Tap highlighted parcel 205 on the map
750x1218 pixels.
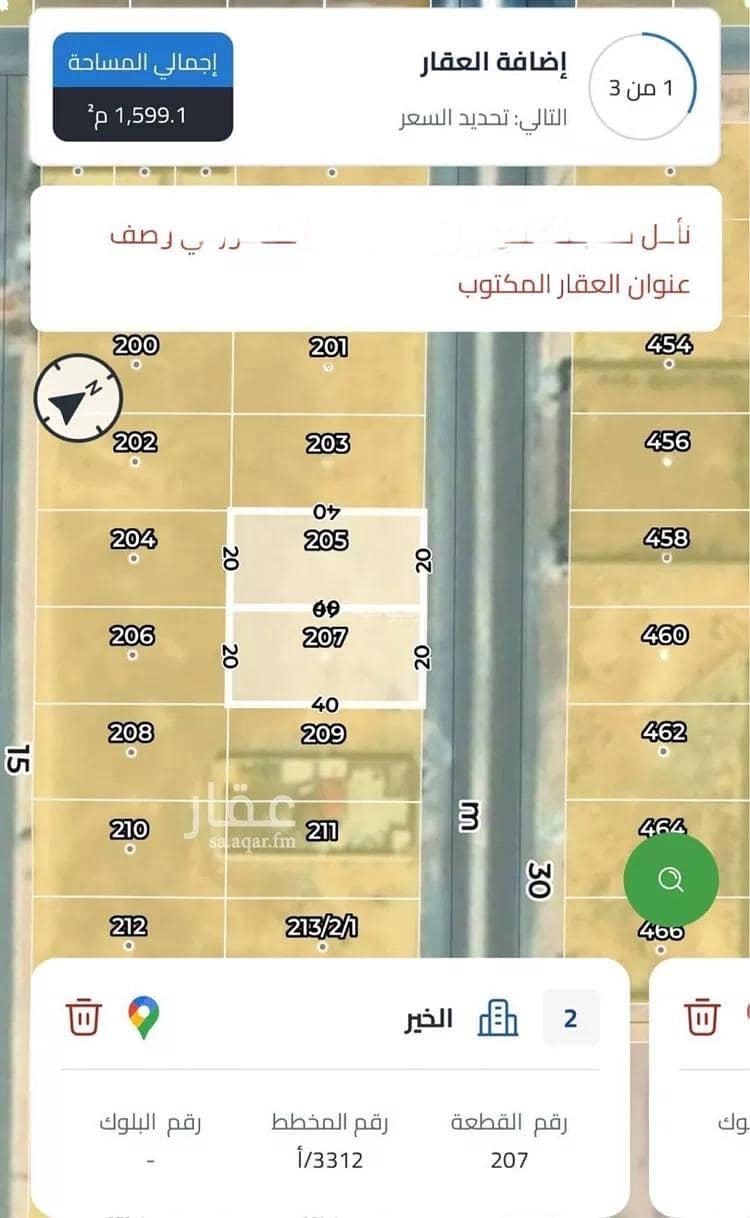click(328, 560)
